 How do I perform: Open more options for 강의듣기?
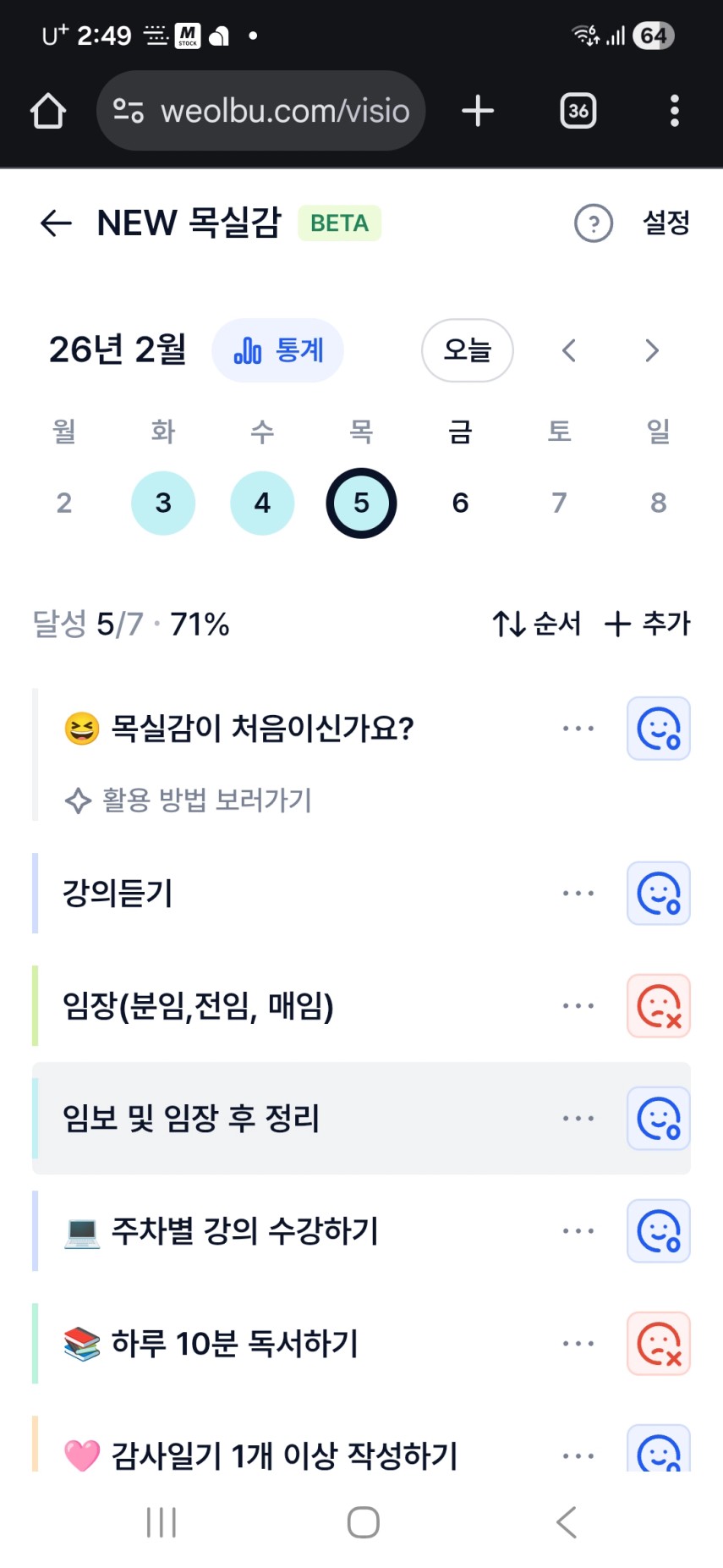tap(578, 894)
